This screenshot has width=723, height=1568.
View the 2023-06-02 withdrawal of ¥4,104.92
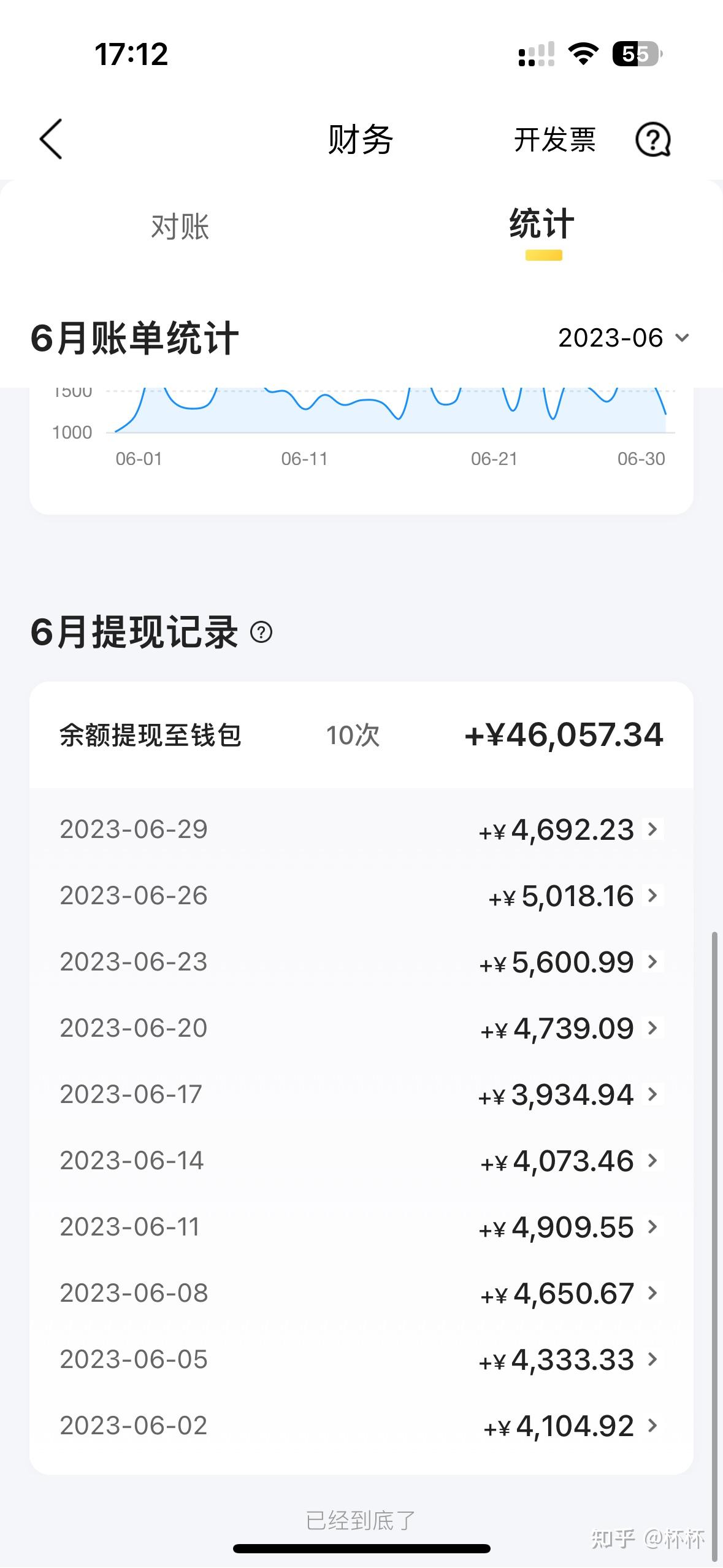coord(361,1426)
